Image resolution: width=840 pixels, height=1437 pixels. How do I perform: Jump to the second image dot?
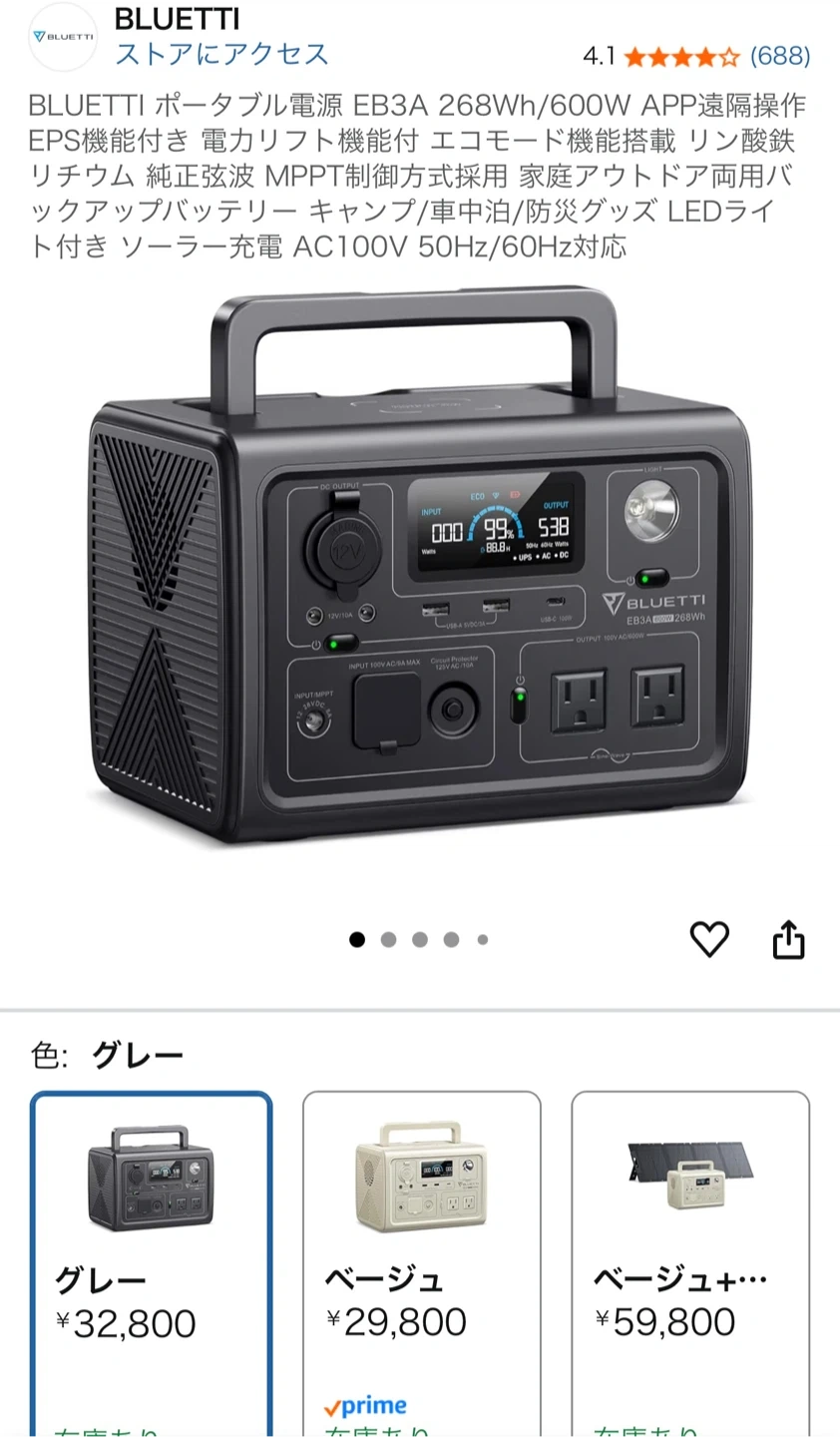coord(388,939)
